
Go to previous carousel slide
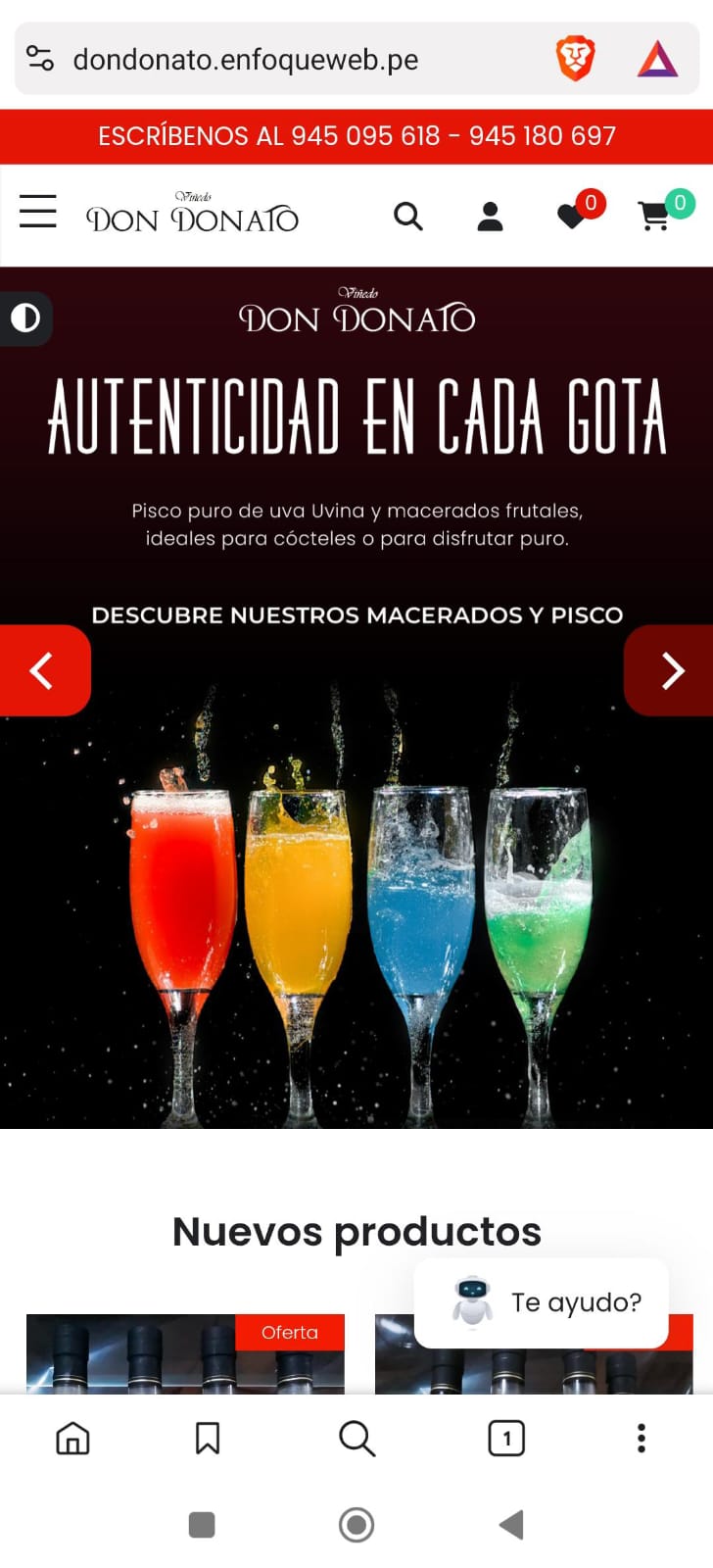click(41, 670)
